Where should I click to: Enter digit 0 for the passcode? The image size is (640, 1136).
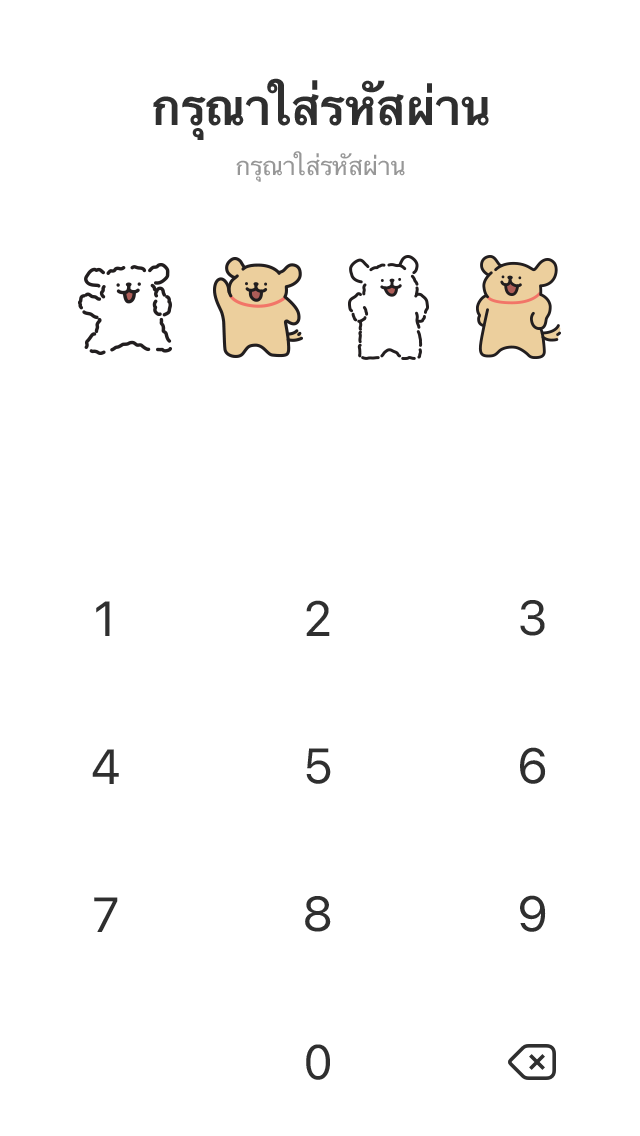[318, 1063]
